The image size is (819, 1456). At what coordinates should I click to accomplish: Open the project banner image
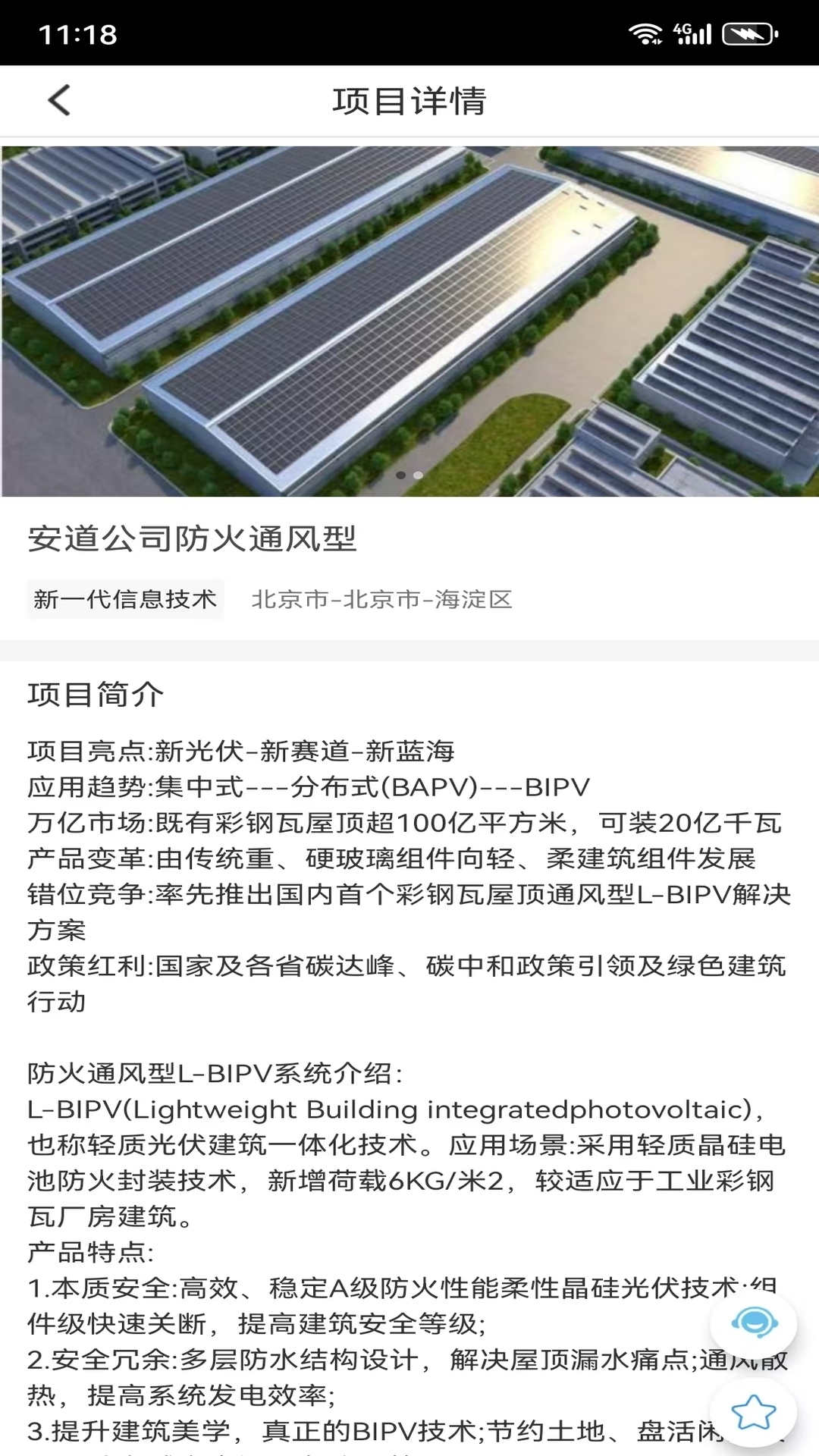[x=409, y=322]
